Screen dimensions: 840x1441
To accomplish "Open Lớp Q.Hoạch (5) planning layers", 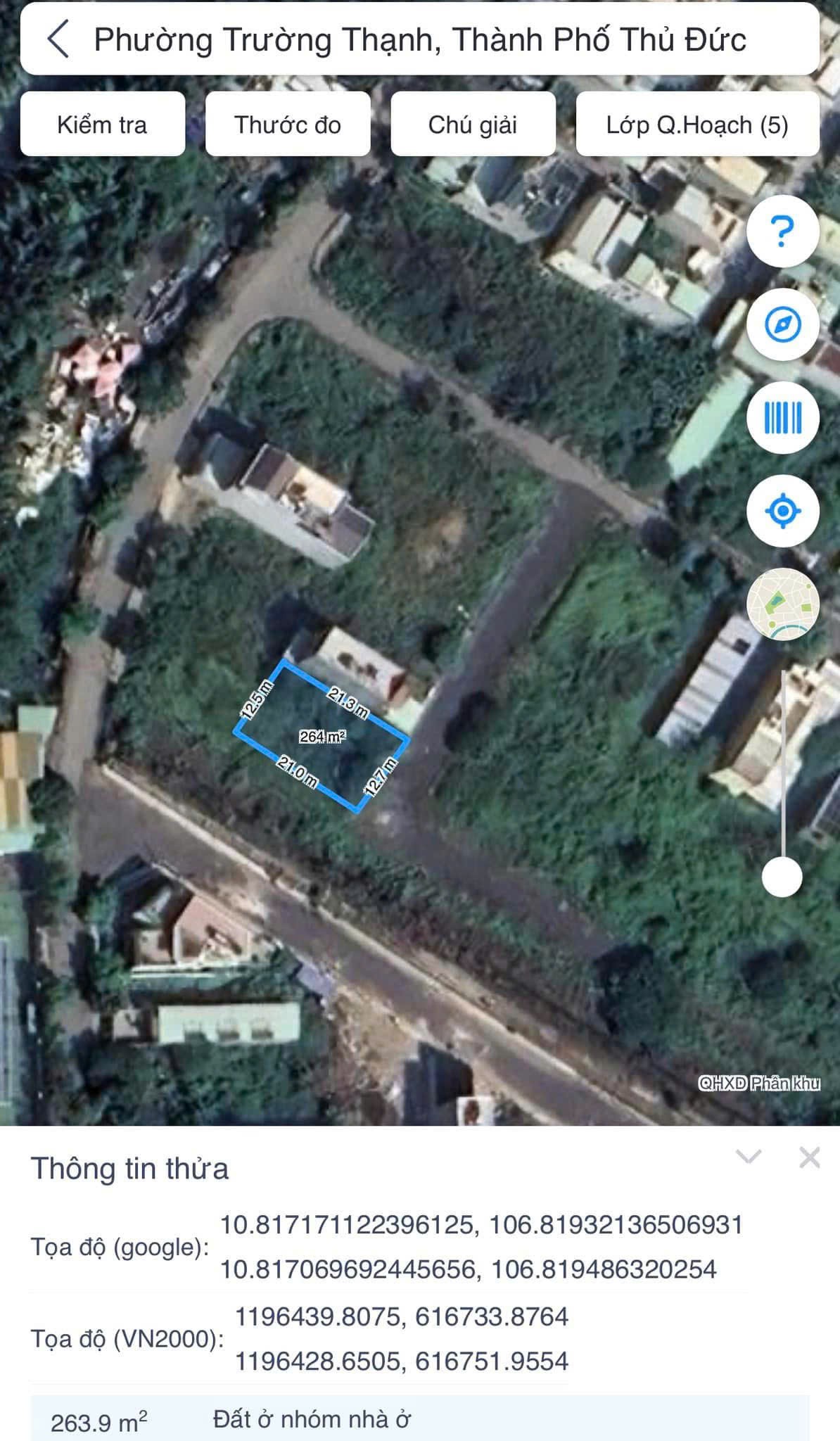I will pyautogui.click(x=697, y=125).
